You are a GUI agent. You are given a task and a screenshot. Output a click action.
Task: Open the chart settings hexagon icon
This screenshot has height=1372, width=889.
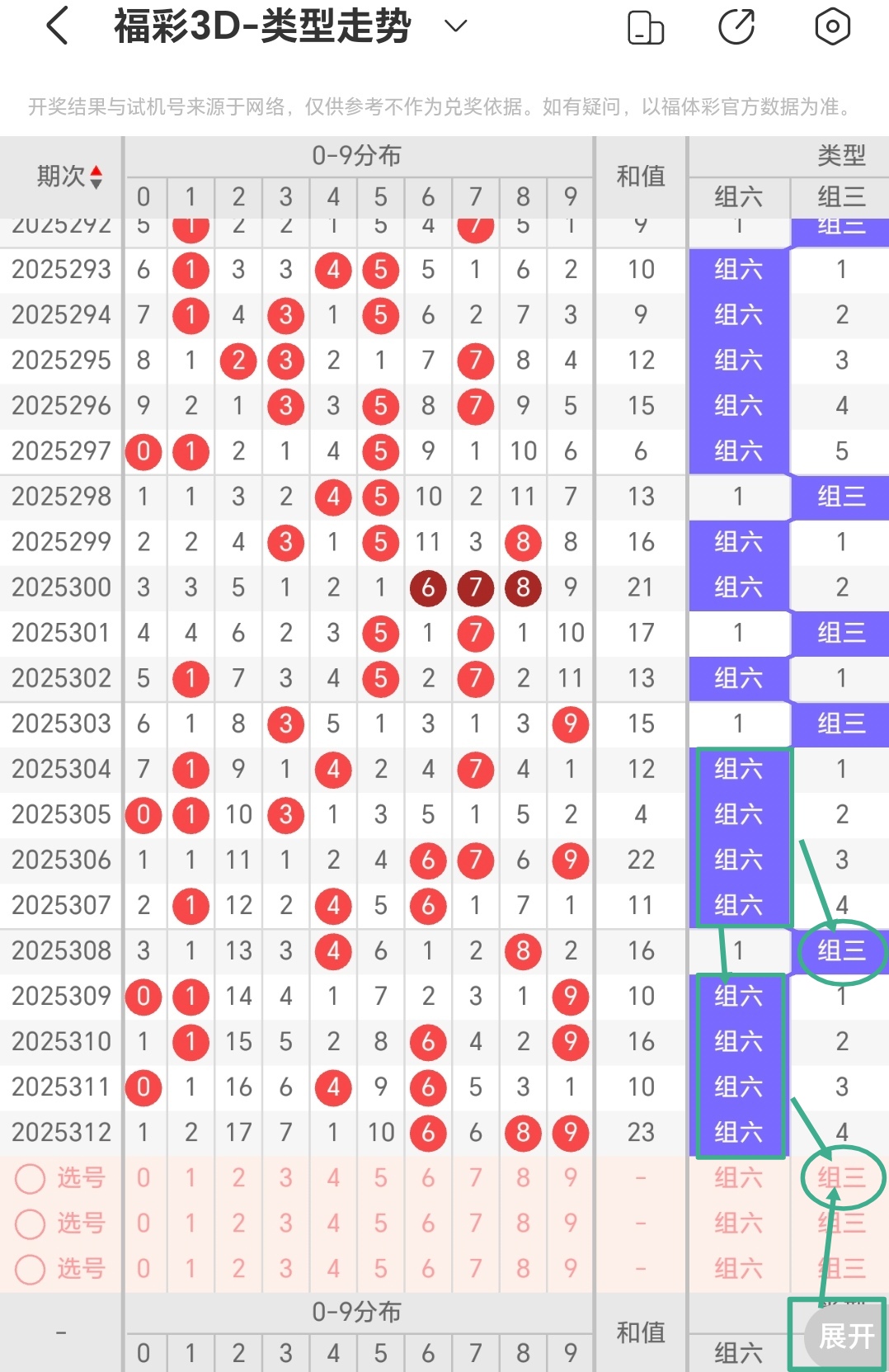point(832,27)
